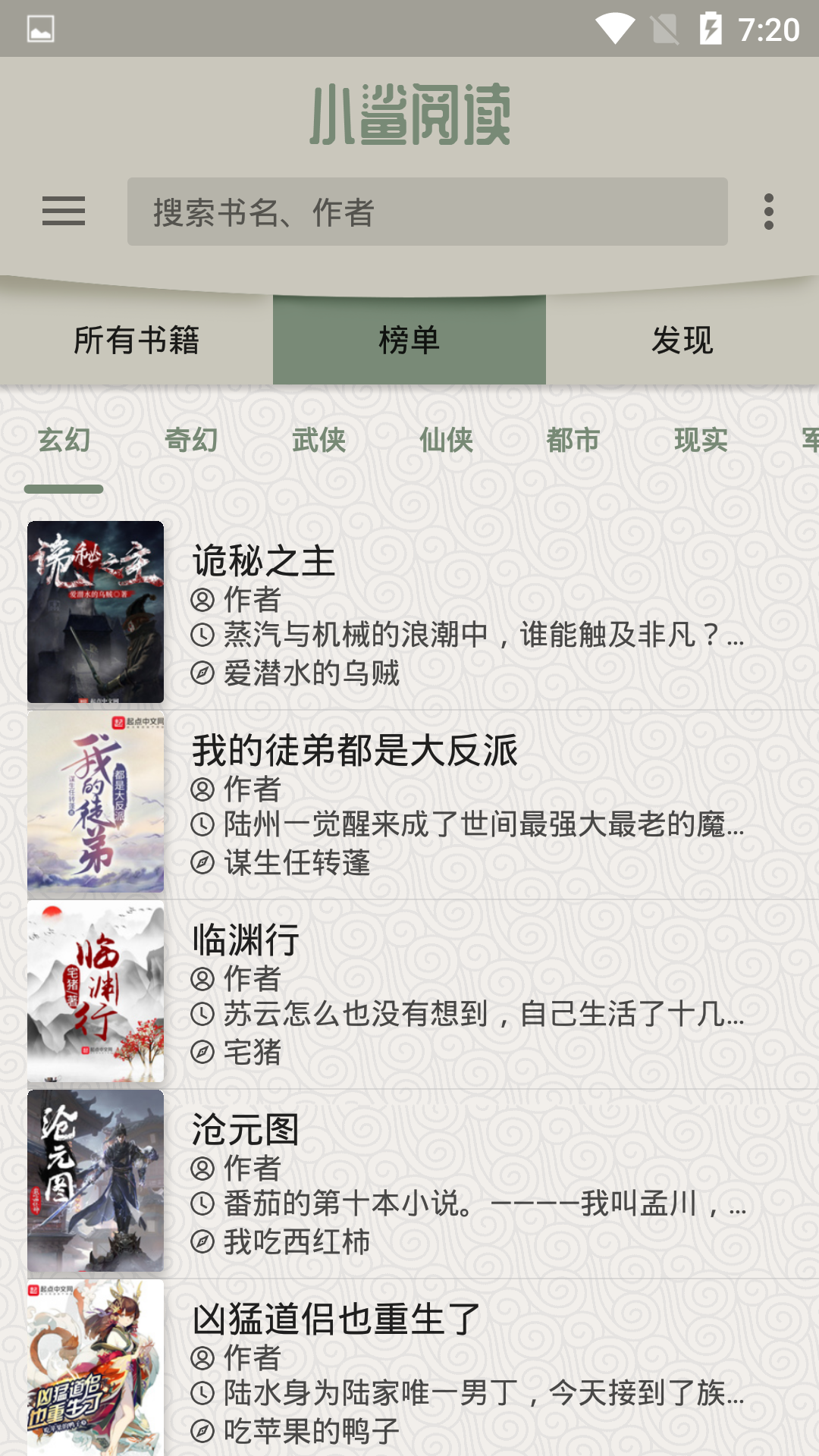Open the navigation drawer menu icon
Image resolution: width=819 pixels, height=1456 pixels.
pos(64,212)
